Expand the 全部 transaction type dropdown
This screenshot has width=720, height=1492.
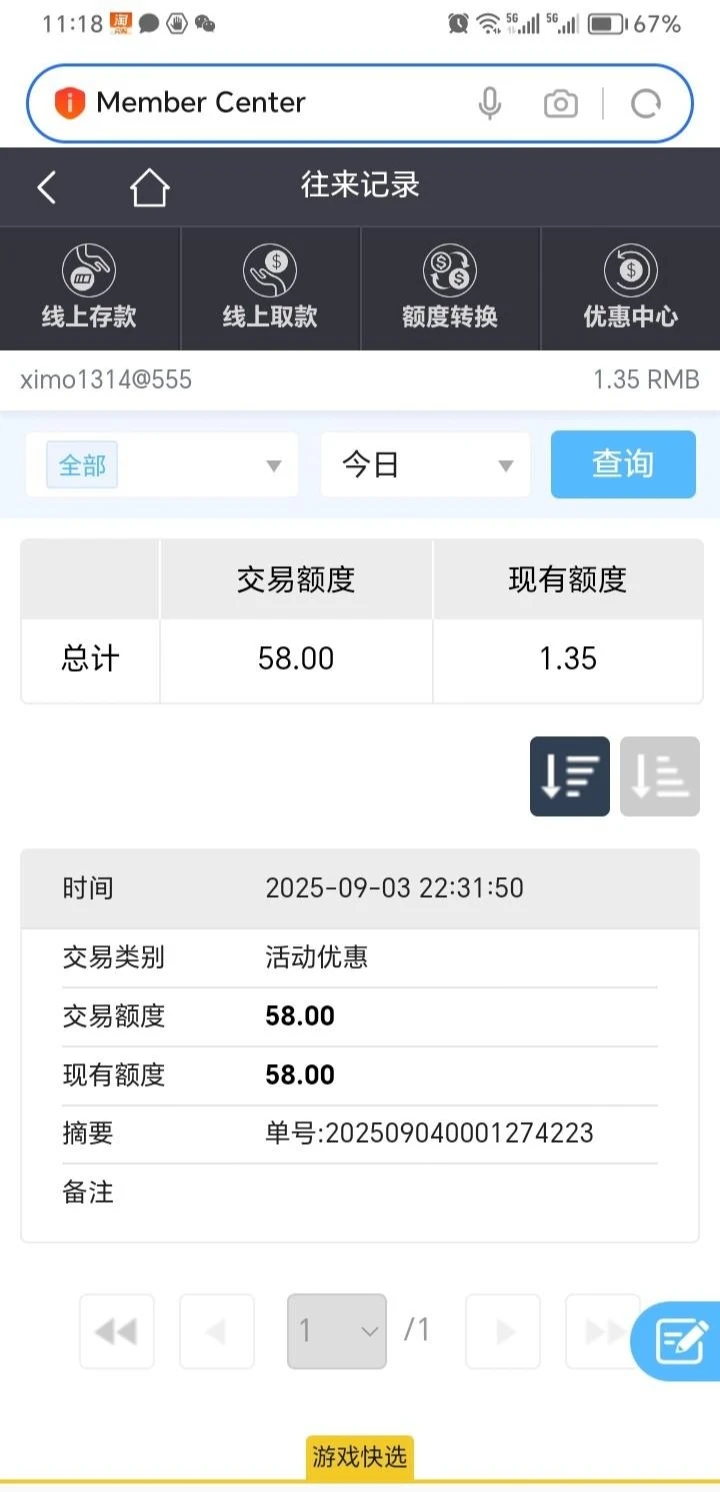[162, 465]
